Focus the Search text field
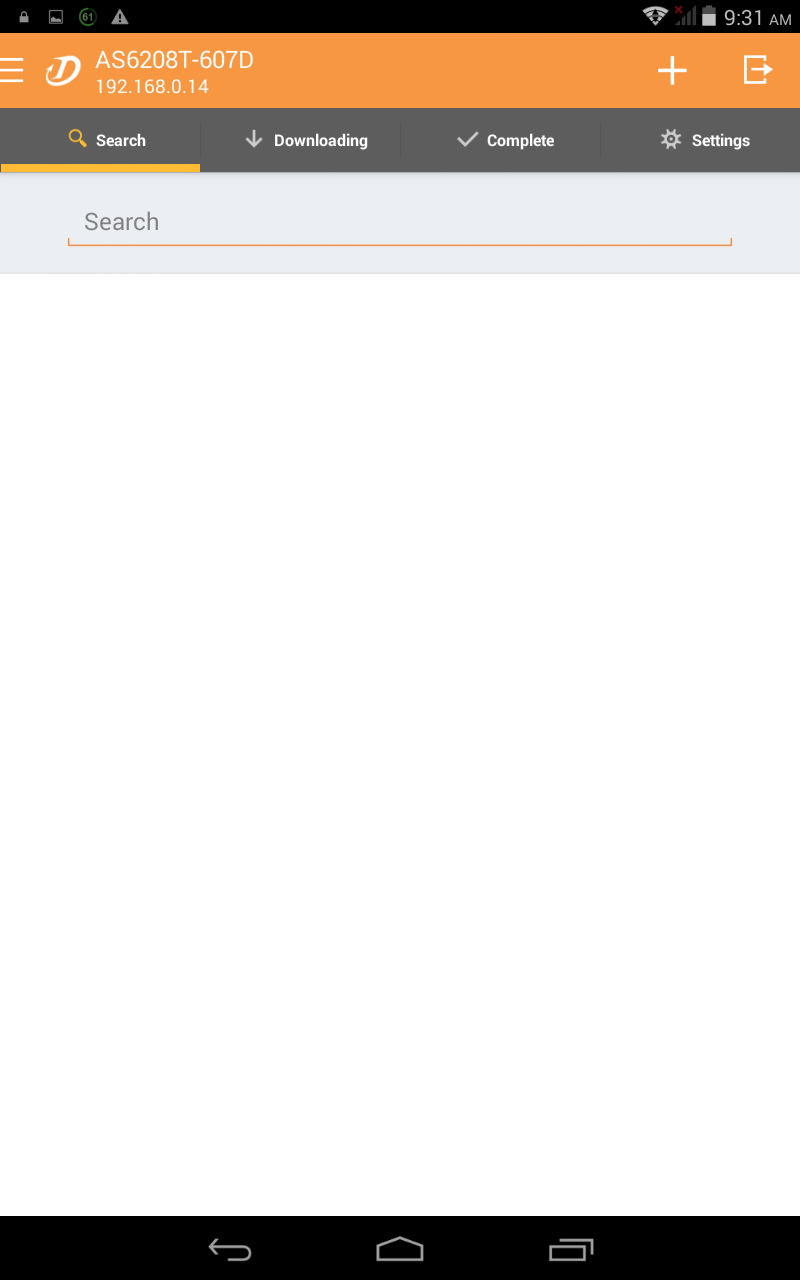 400,222
